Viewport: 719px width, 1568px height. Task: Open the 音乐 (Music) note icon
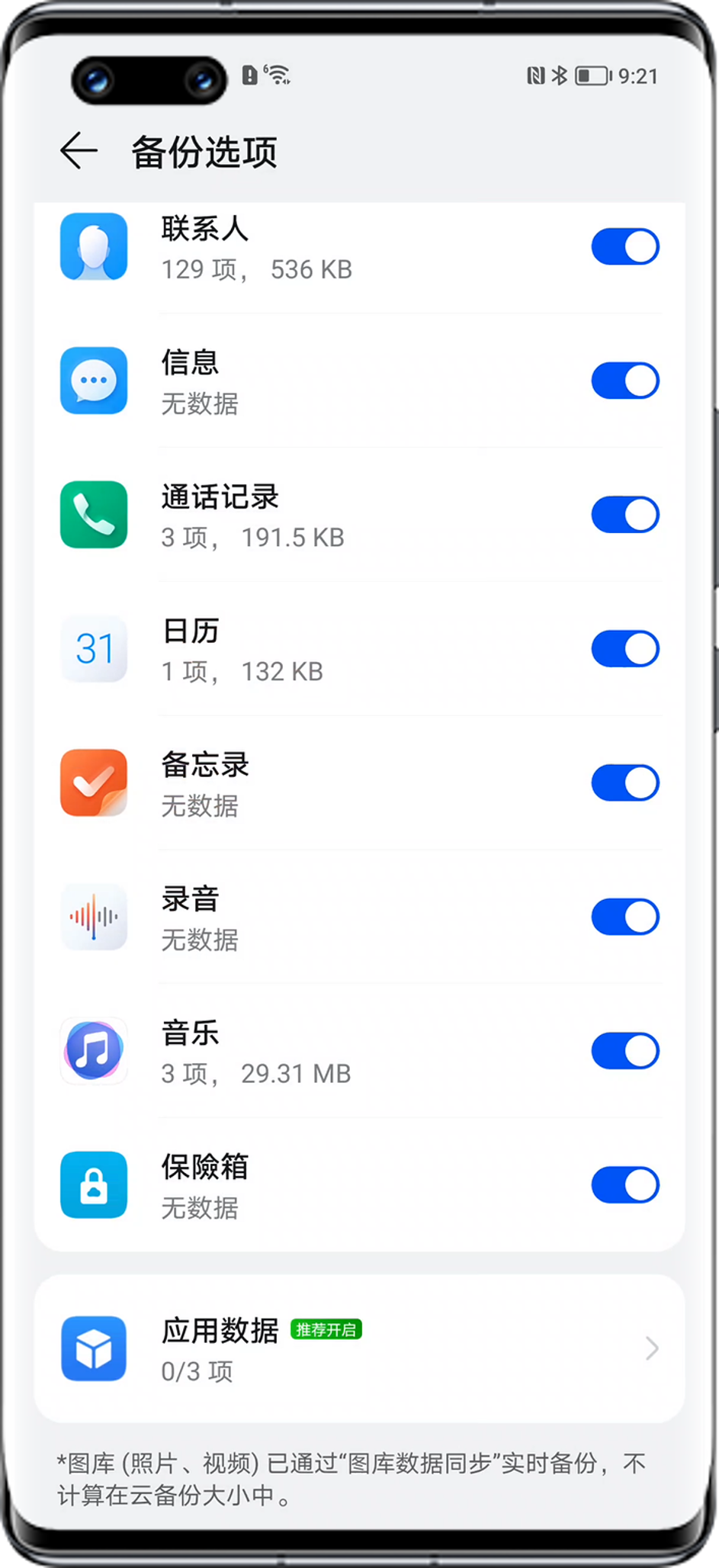pyautogui.click(x=93, y=1052)
